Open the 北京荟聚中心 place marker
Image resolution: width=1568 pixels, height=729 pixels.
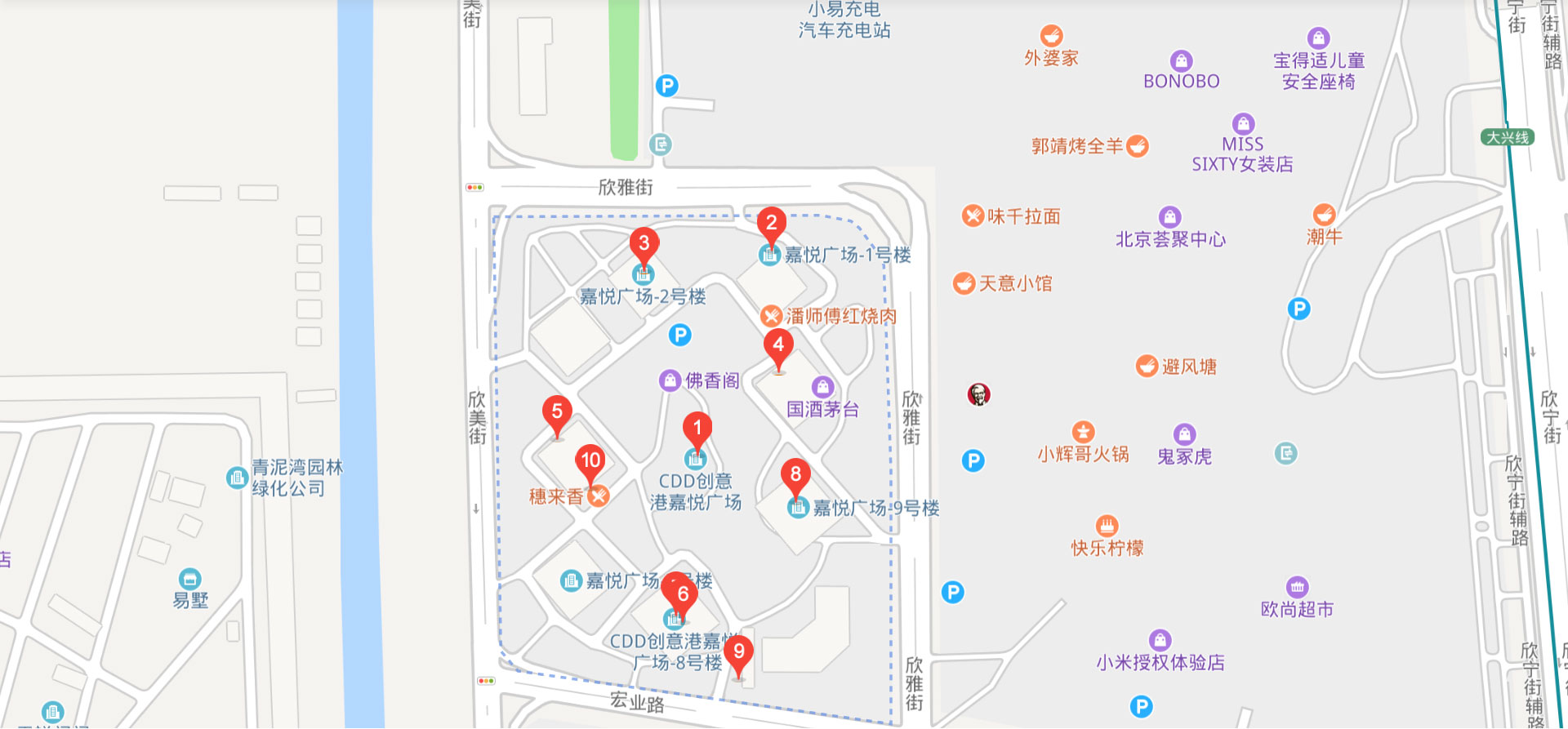coord(1169,217)
